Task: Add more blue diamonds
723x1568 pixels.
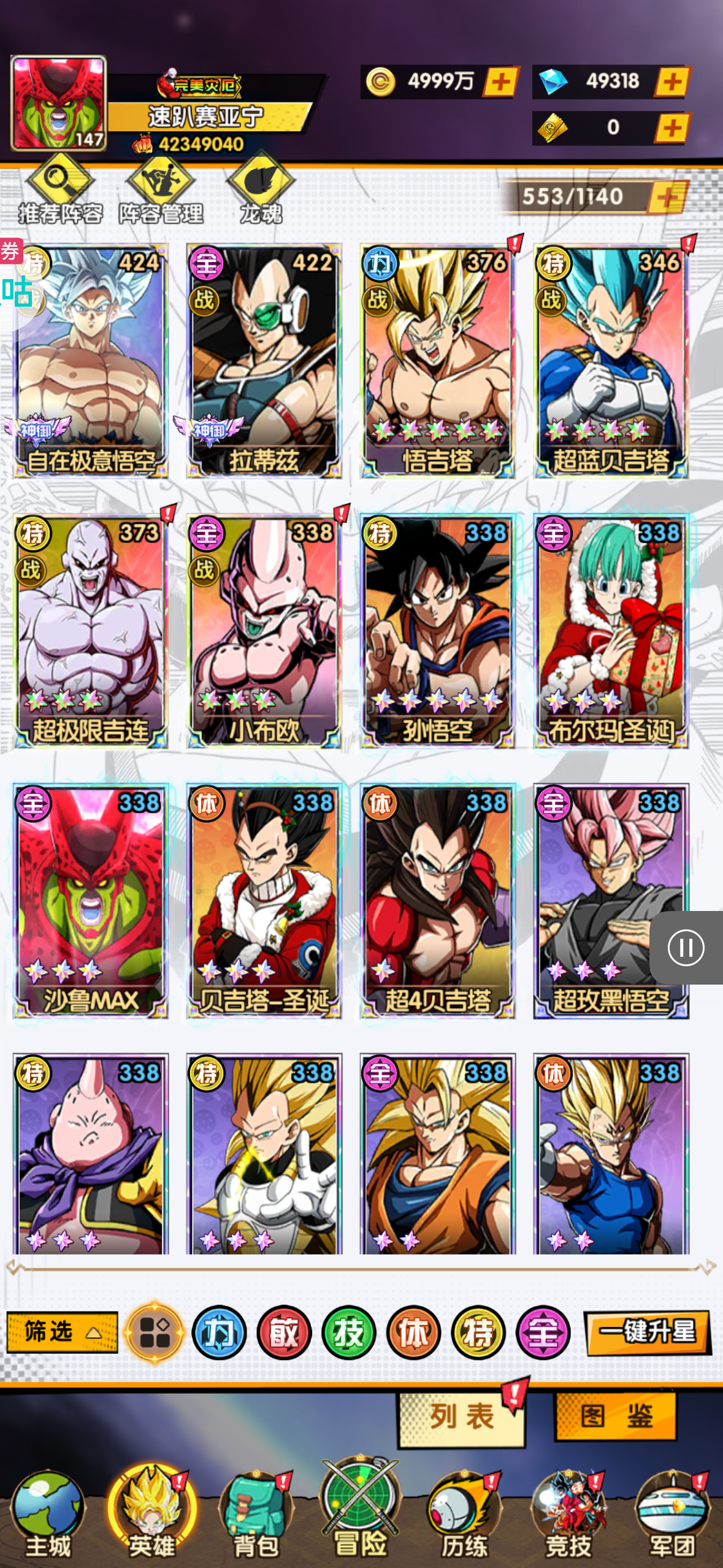Action: tap(672, 82)
